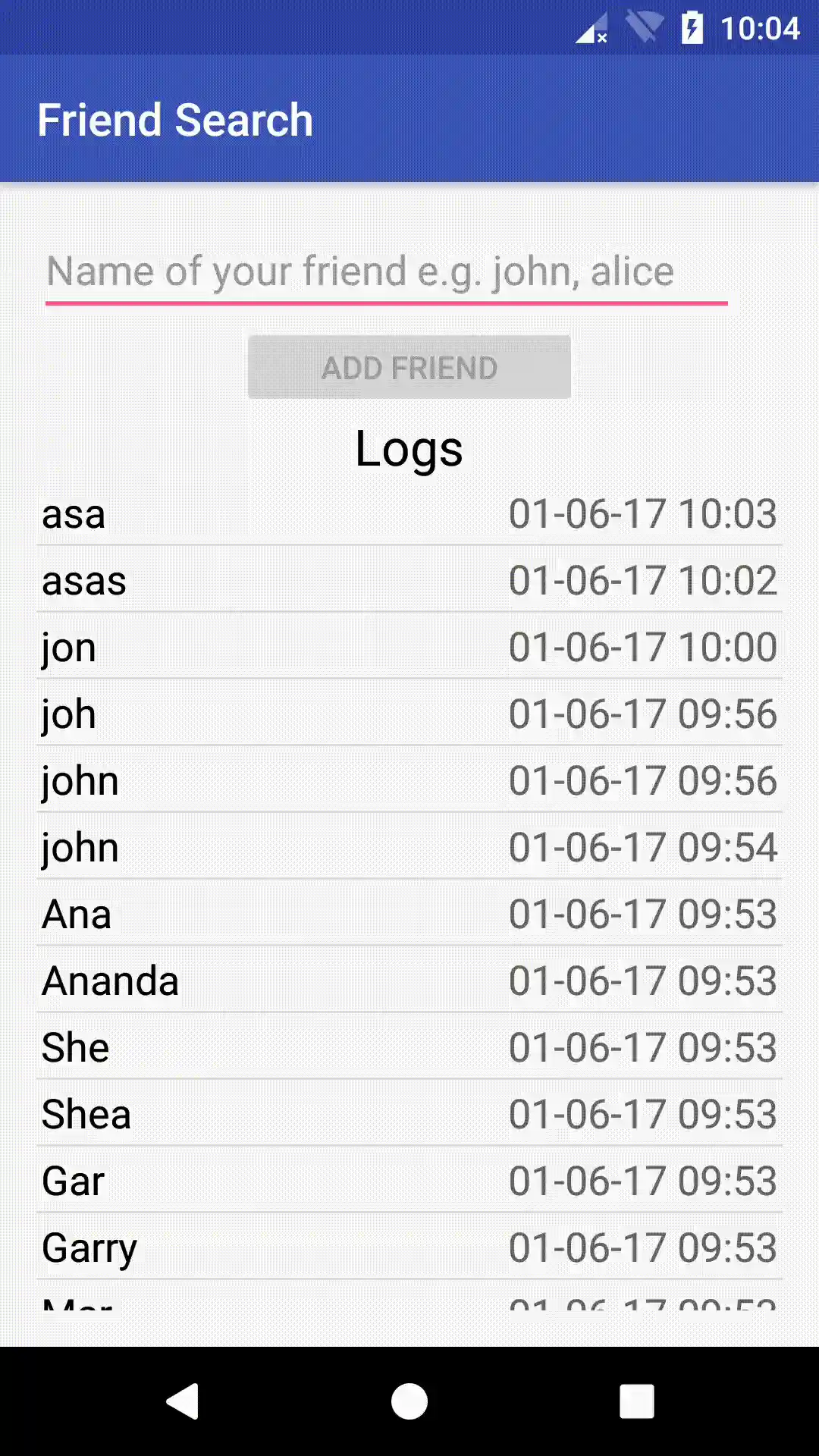
Task: Choose the 'Ananda' log entry
Action: (x=409, y=981)
